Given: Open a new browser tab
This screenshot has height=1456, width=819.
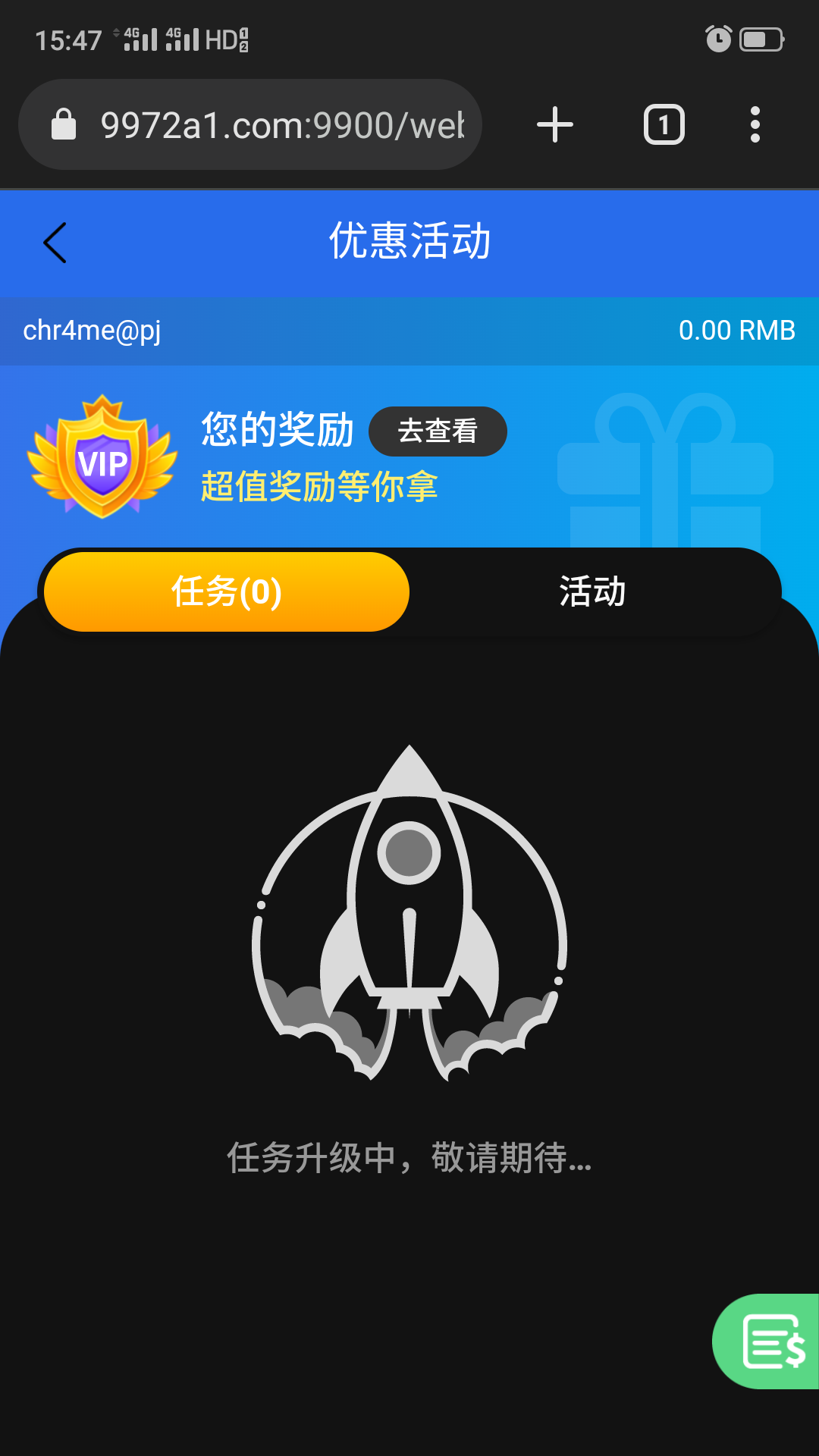Looking at the screenshot, I should click(x=555, y=125).
